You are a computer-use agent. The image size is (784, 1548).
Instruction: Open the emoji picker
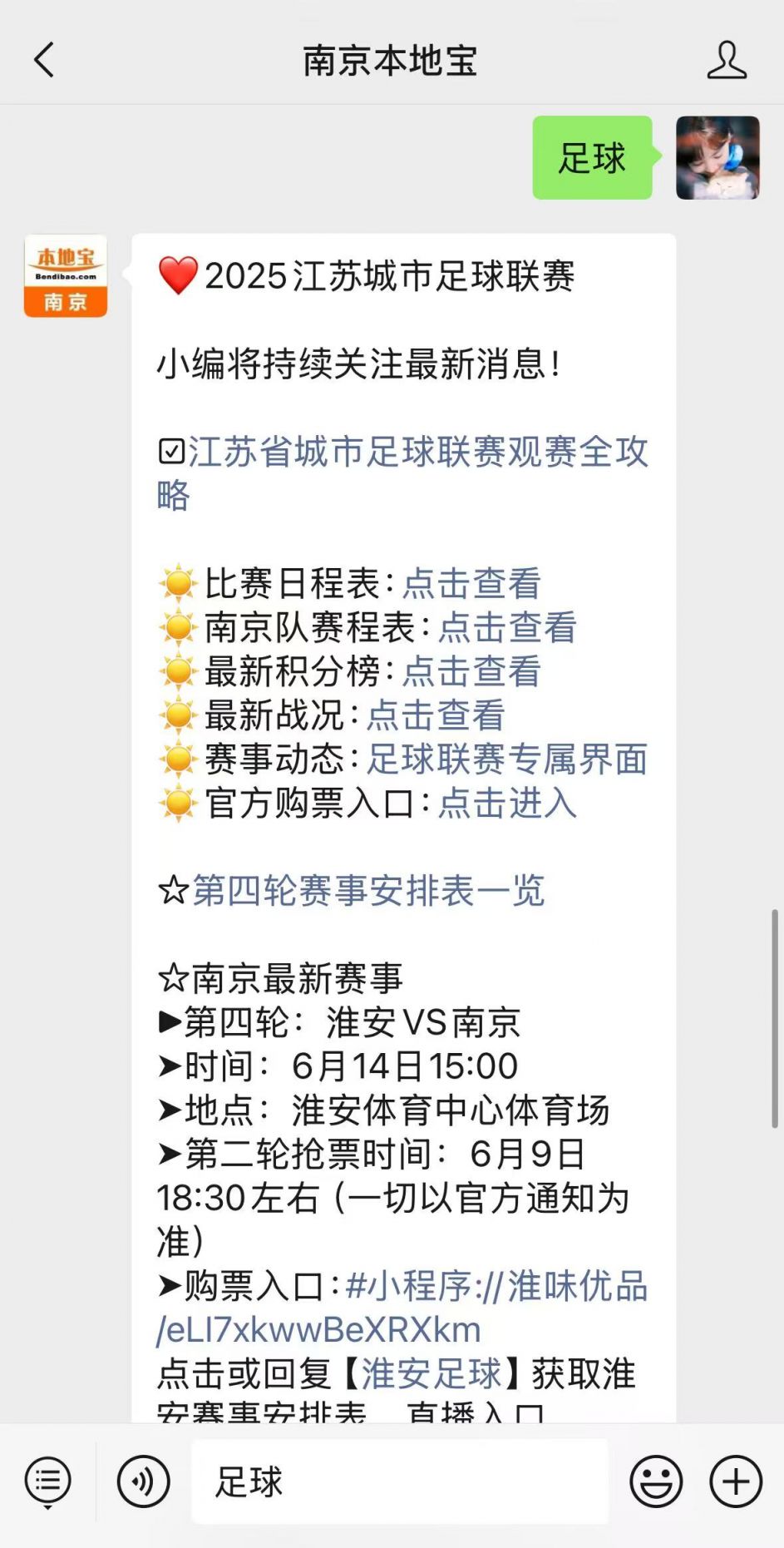click(x=656, y=1481)
